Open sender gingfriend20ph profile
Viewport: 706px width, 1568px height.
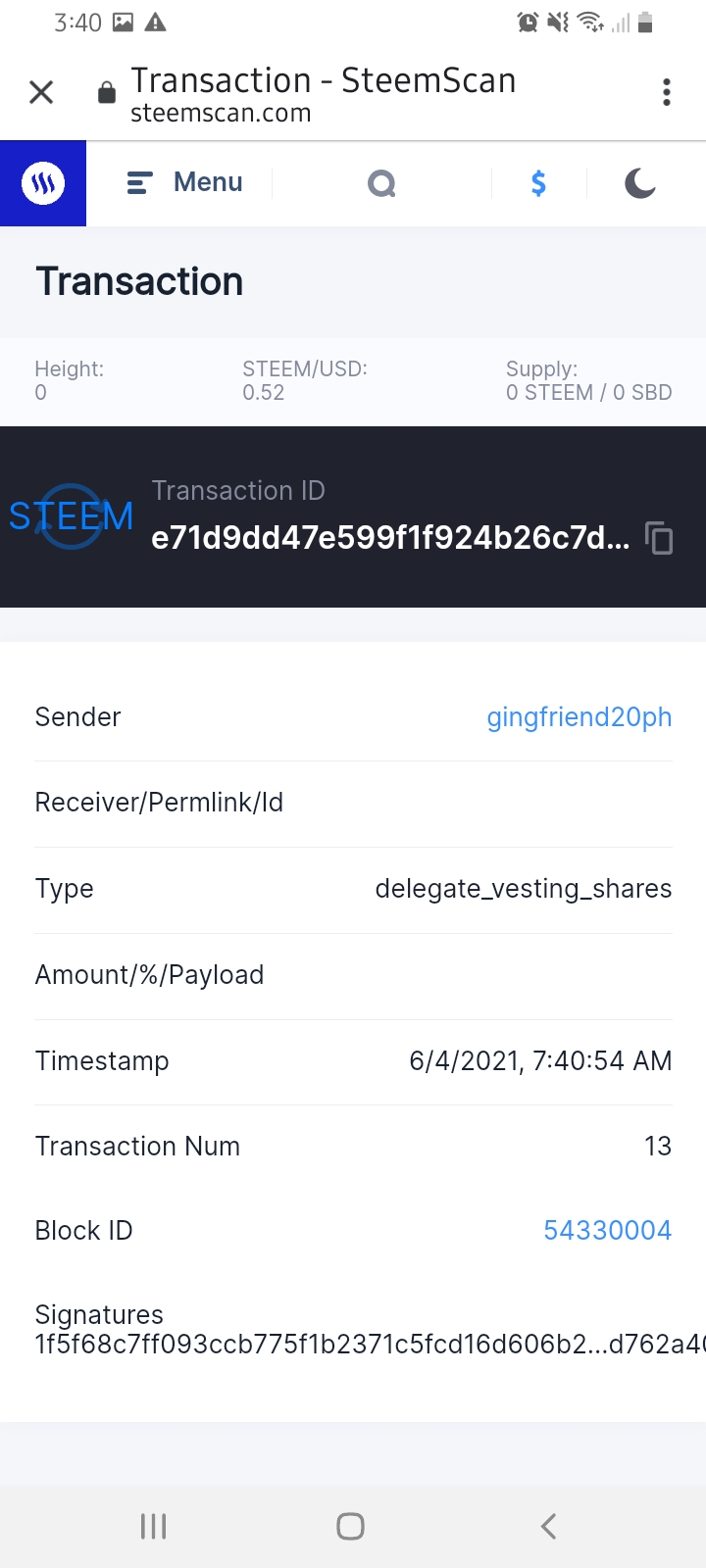[579, 717]
